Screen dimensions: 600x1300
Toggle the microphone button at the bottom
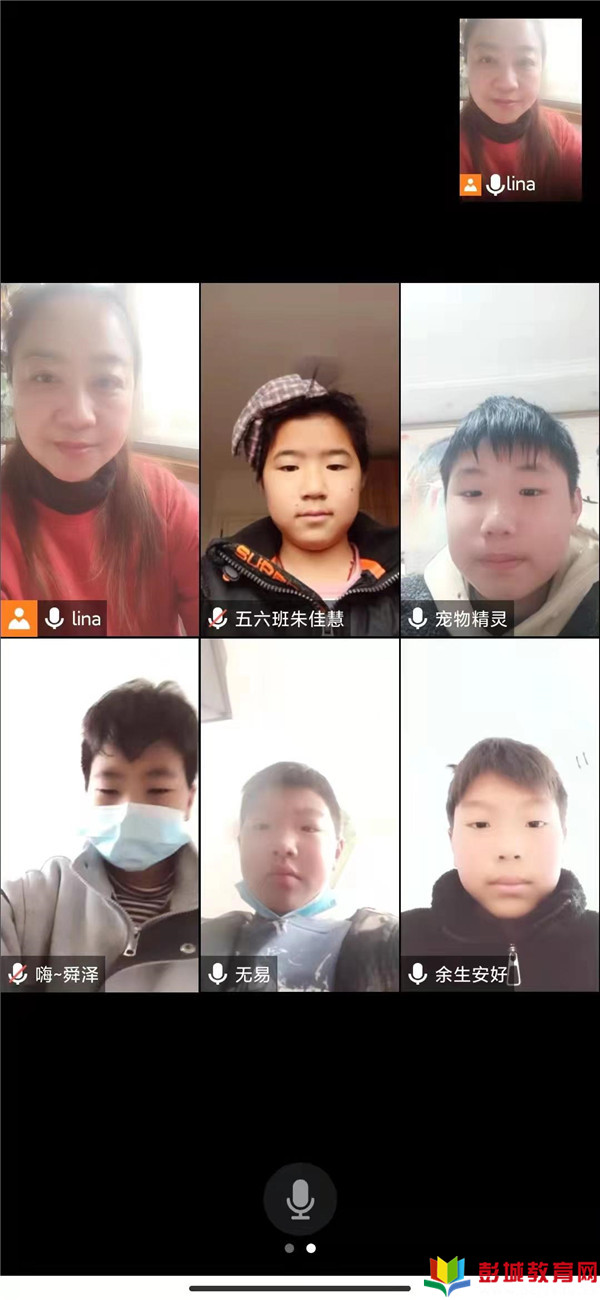point(300,1198)
